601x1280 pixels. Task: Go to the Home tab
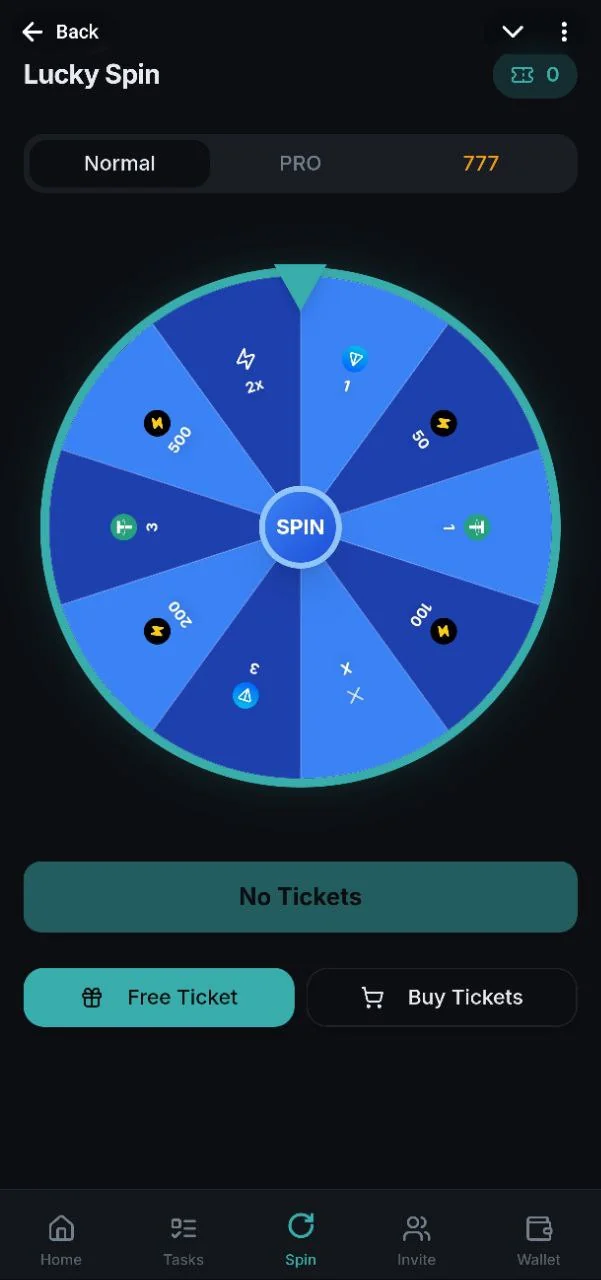tap(61, 1240)
